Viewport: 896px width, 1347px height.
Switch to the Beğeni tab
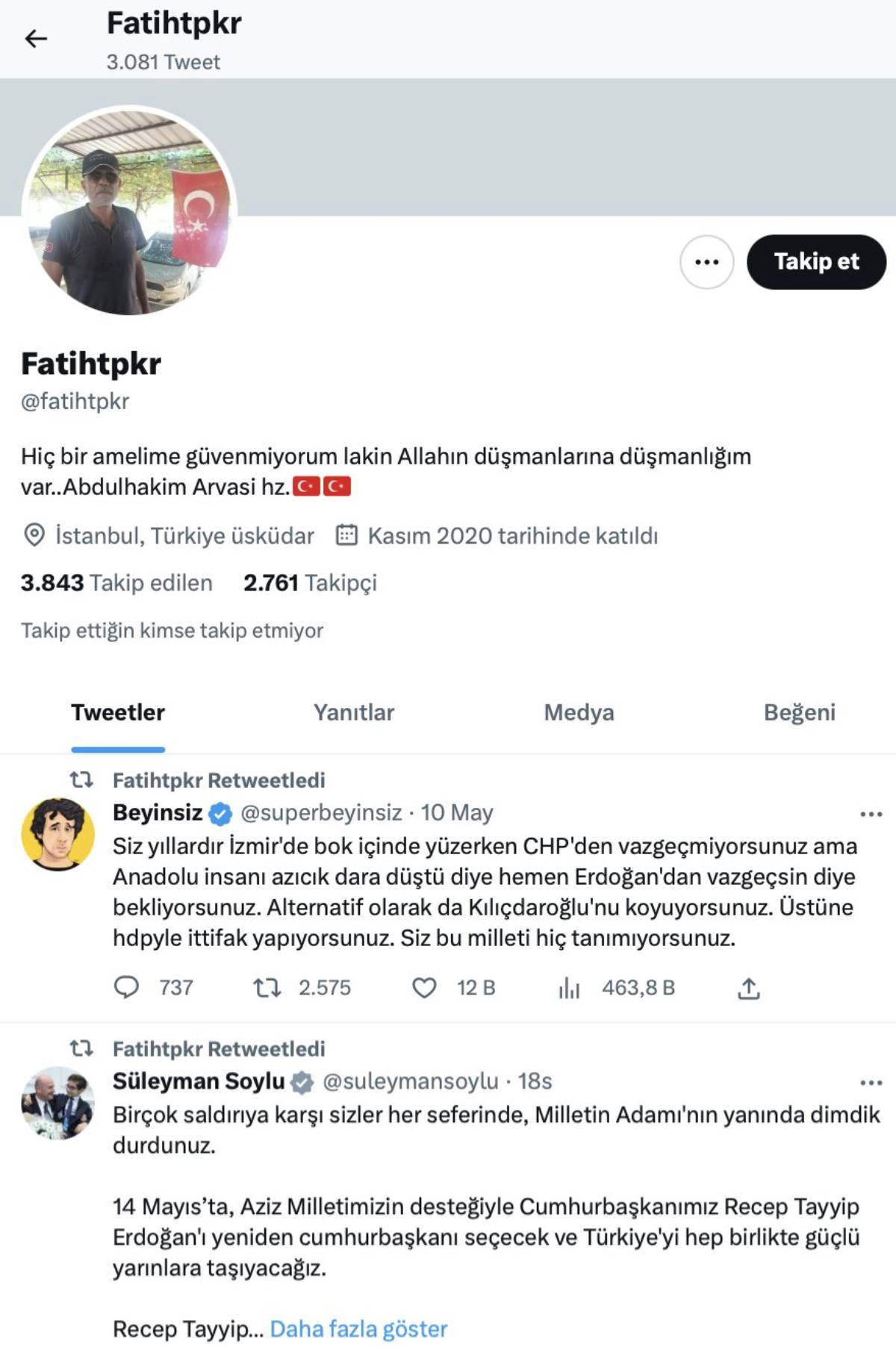point(799,712)
